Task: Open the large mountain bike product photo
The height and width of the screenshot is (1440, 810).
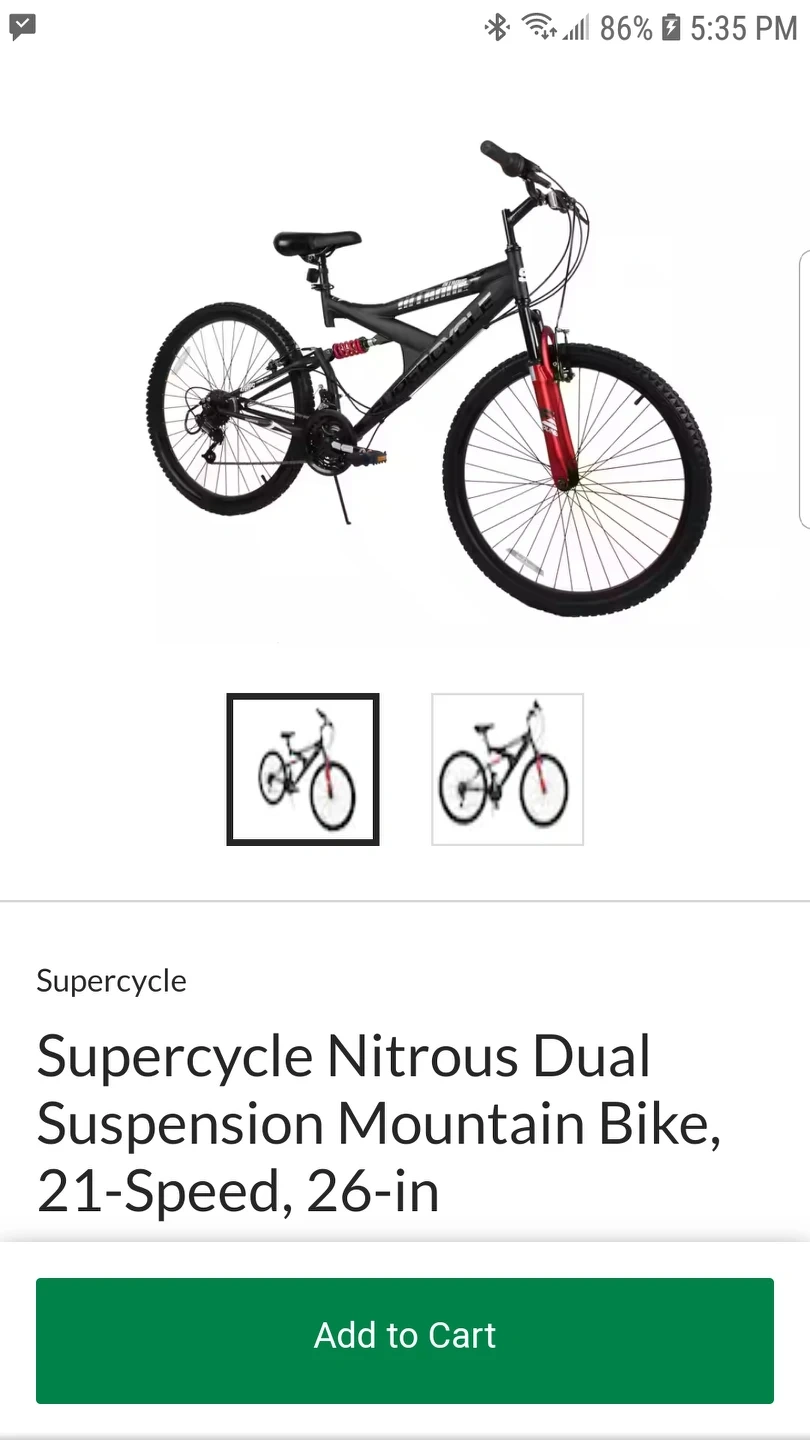Action: pos(430,380)
